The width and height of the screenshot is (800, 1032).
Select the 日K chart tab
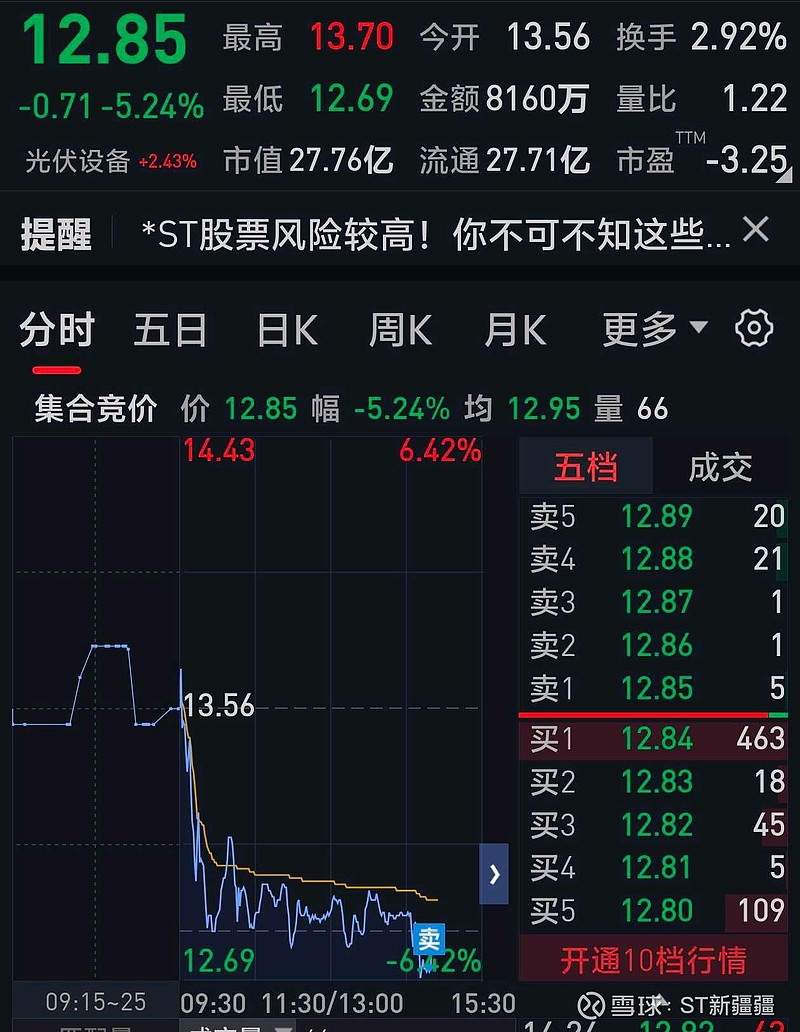pyautogui.click(x=288, y=330)
